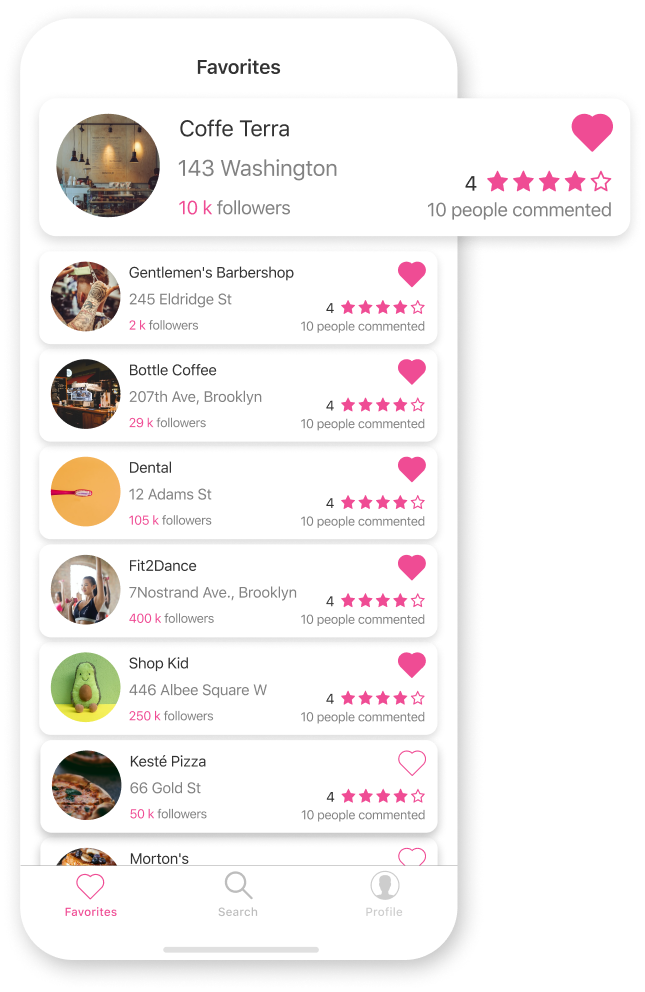Select the Favorites tab
Screen dimensions: 645x992
click(91, 894)
